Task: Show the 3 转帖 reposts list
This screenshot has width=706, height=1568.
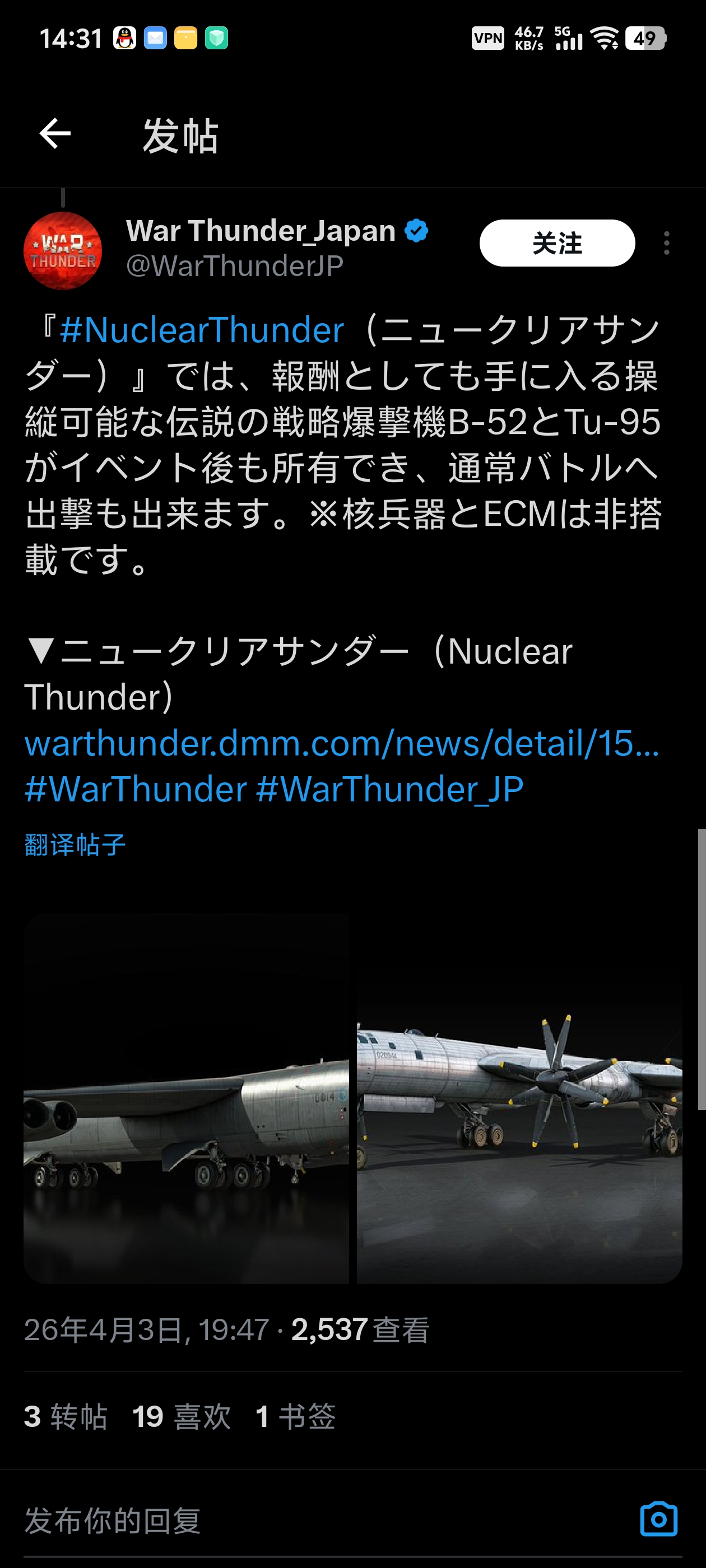Action: (66, 1416)
